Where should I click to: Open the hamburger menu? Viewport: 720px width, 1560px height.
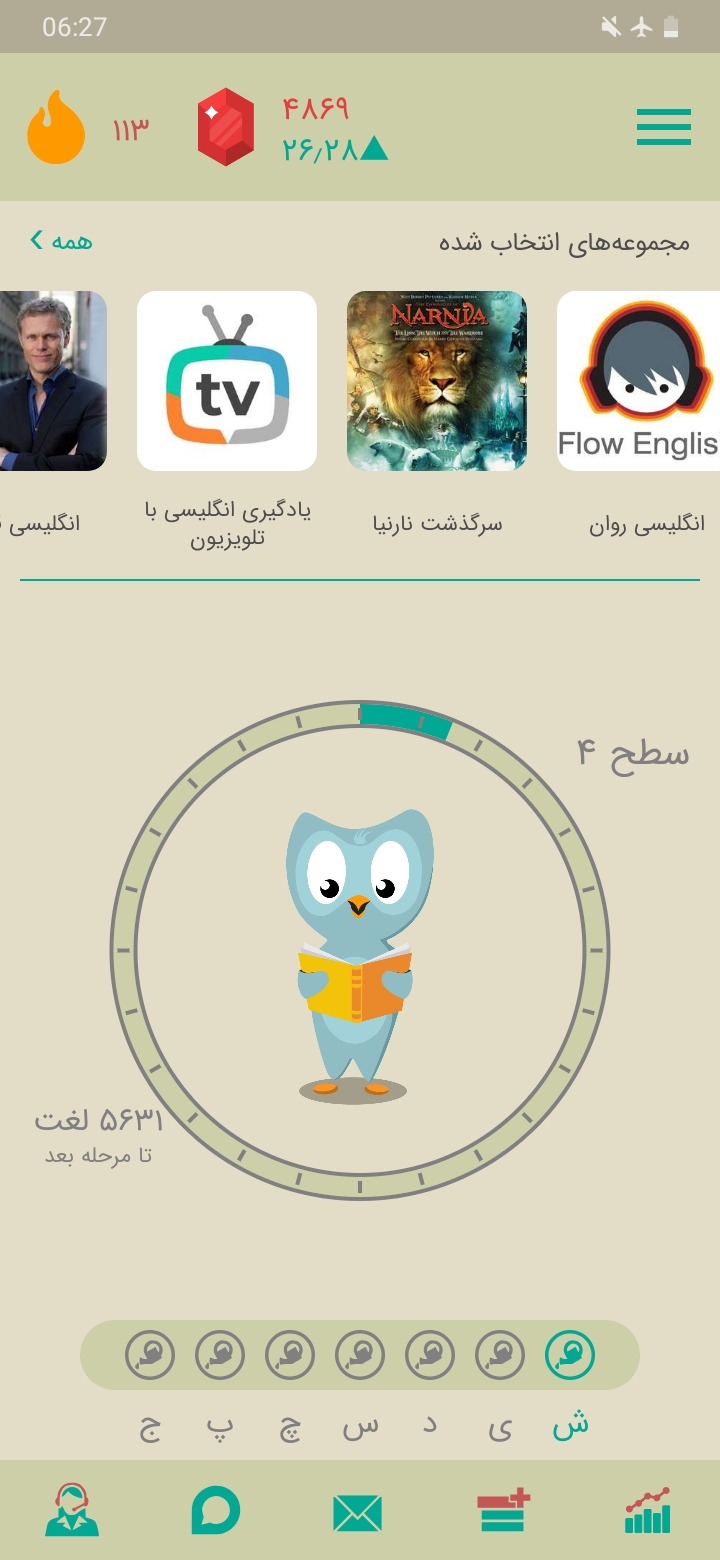pyautogui.click(x=664, y=127)
